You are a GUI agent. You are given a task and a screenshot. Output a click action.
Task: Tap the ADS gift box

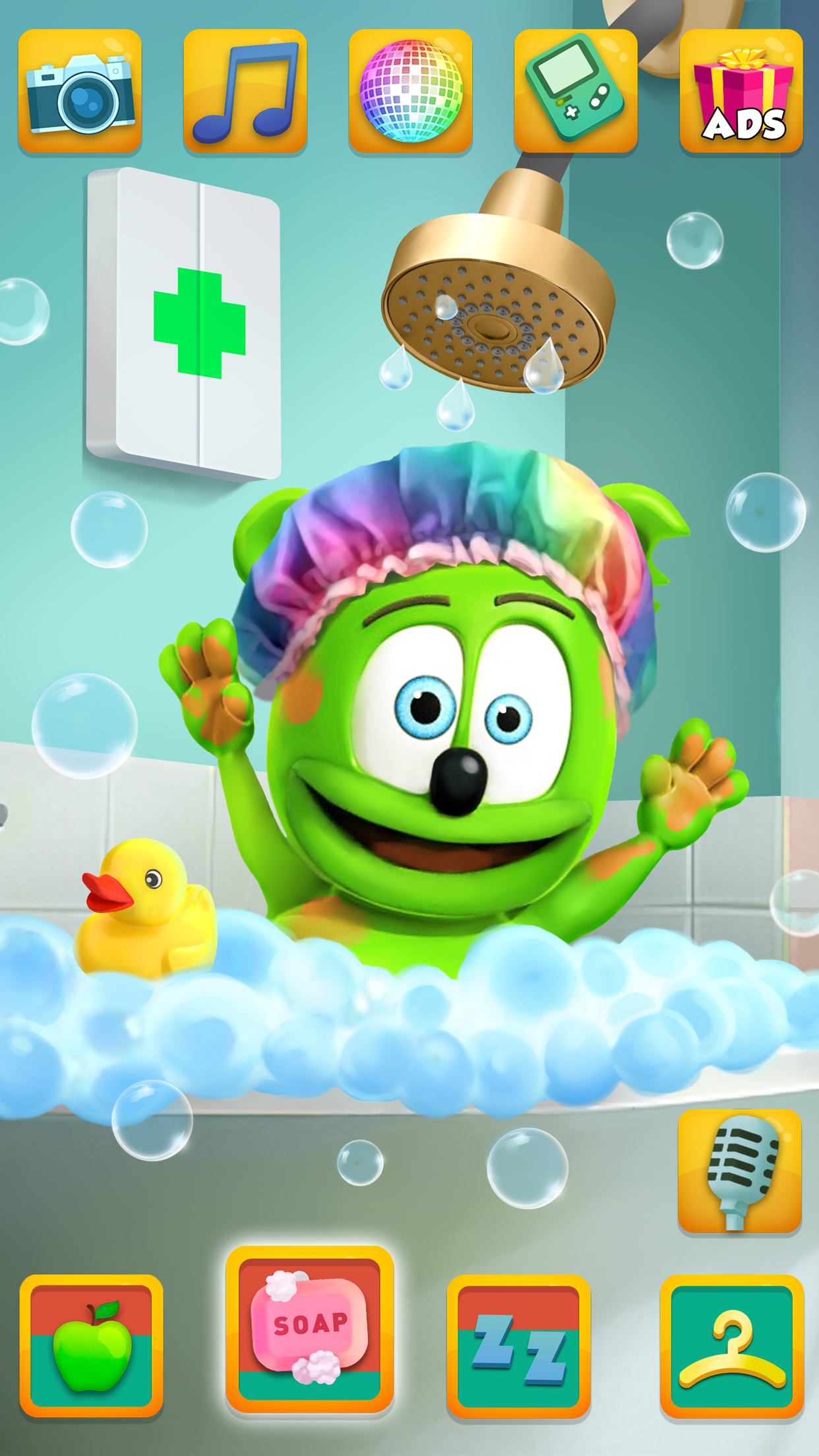pos(741,91)
